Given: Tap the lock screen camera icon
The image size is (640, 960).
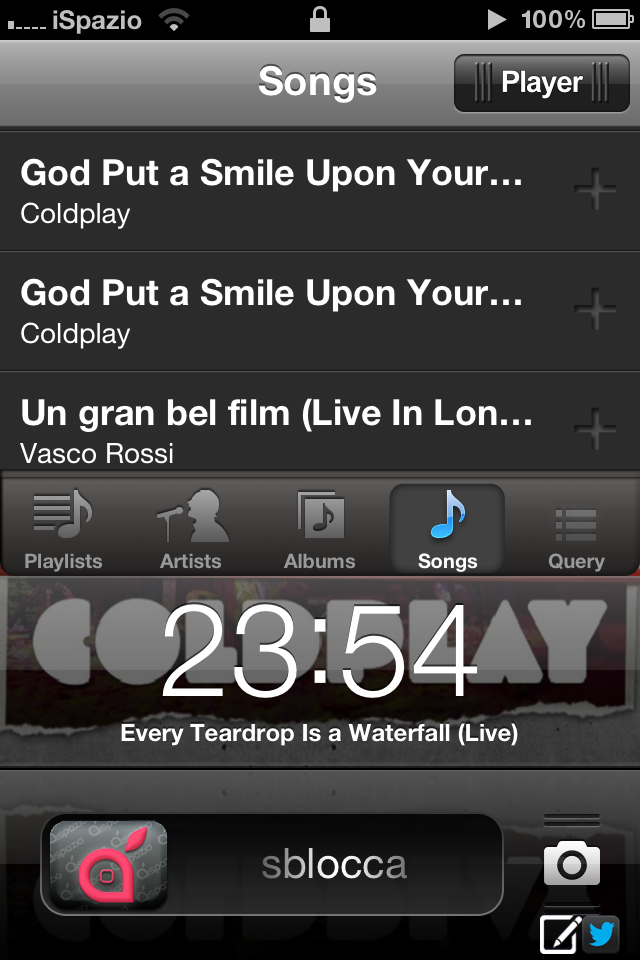Looking at the screenshot, I should click(571, 863).
